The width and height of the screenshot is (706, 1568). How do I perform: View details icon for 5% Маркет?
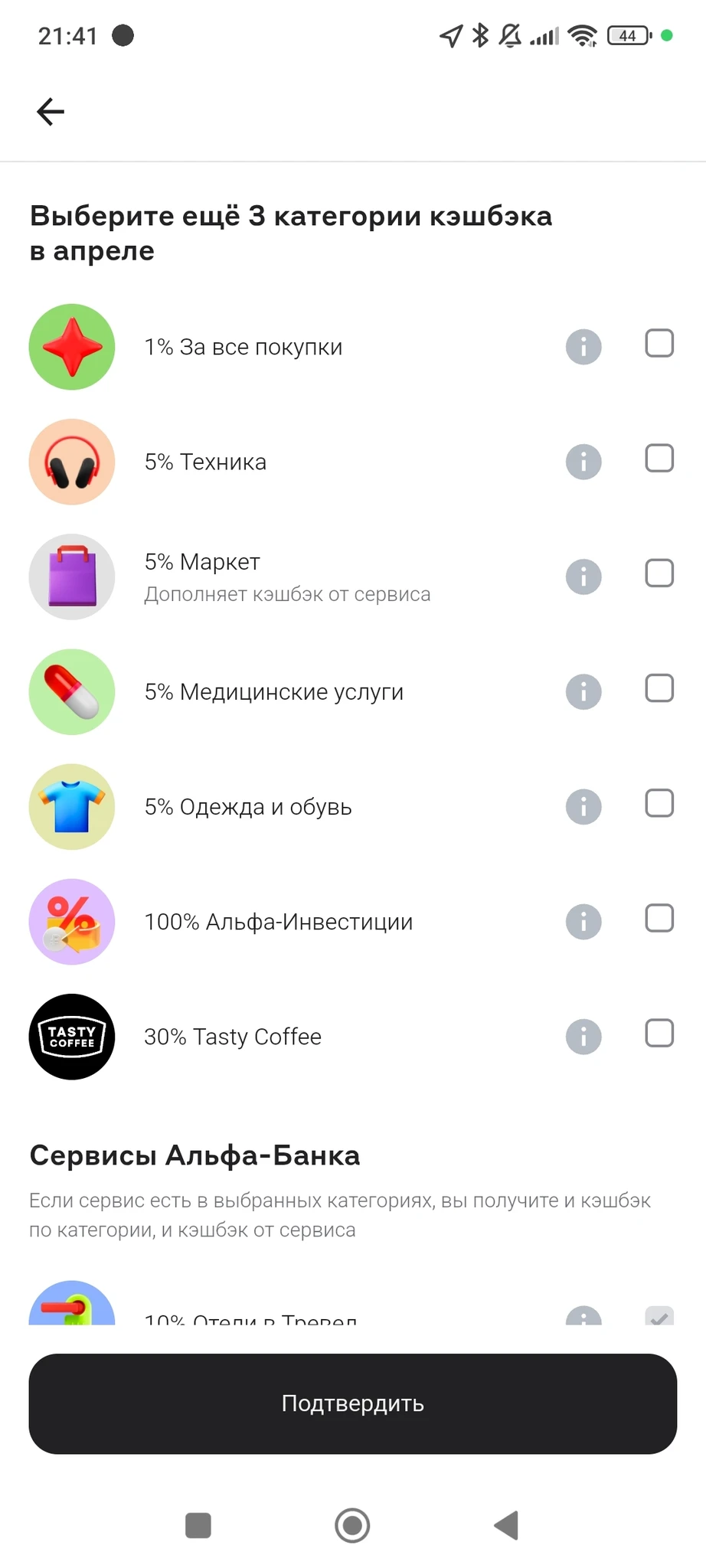[x=583, y=577]
